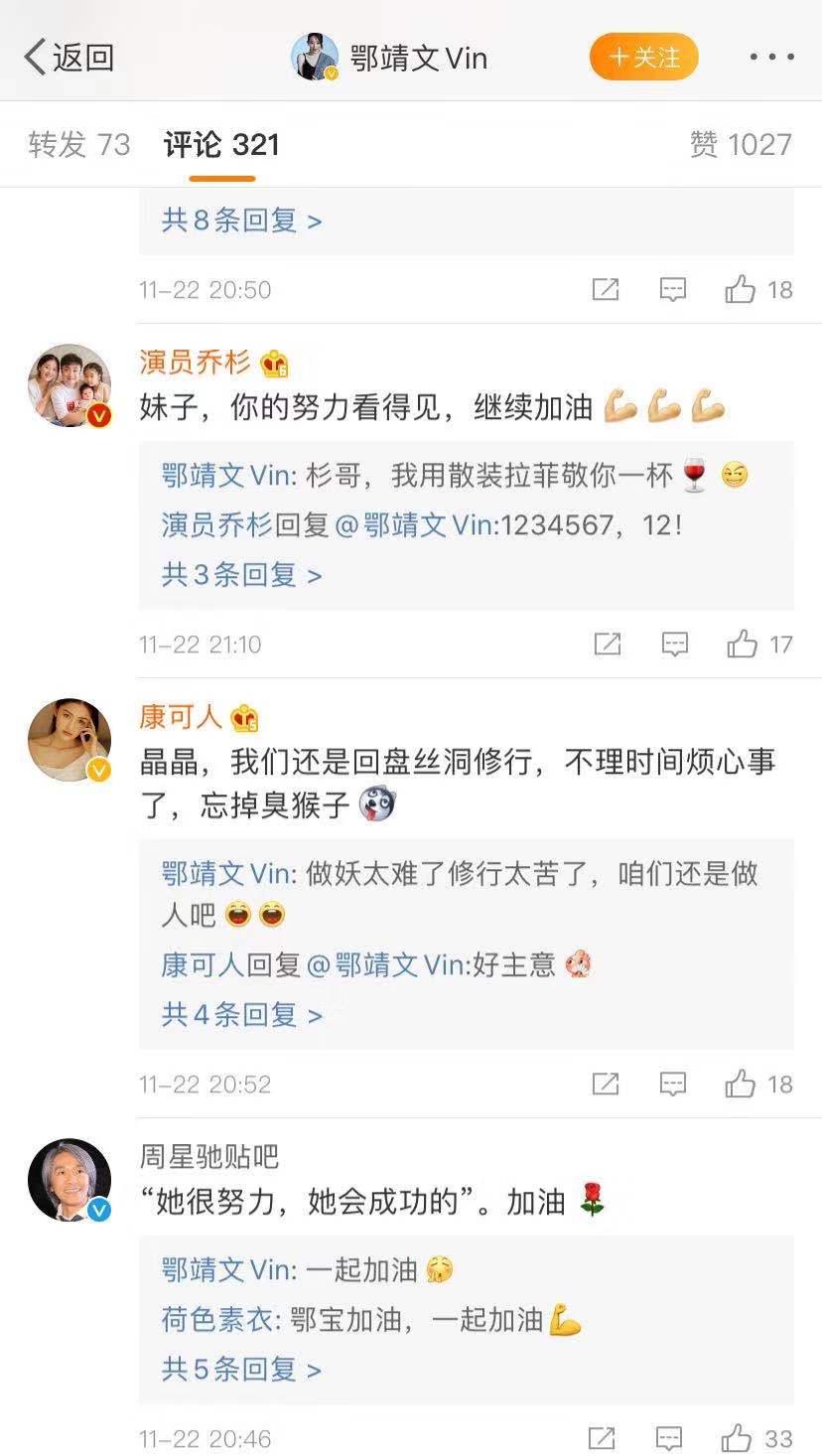
Task: Reply to 演员乔杉's comment
Action: point(675,645)
